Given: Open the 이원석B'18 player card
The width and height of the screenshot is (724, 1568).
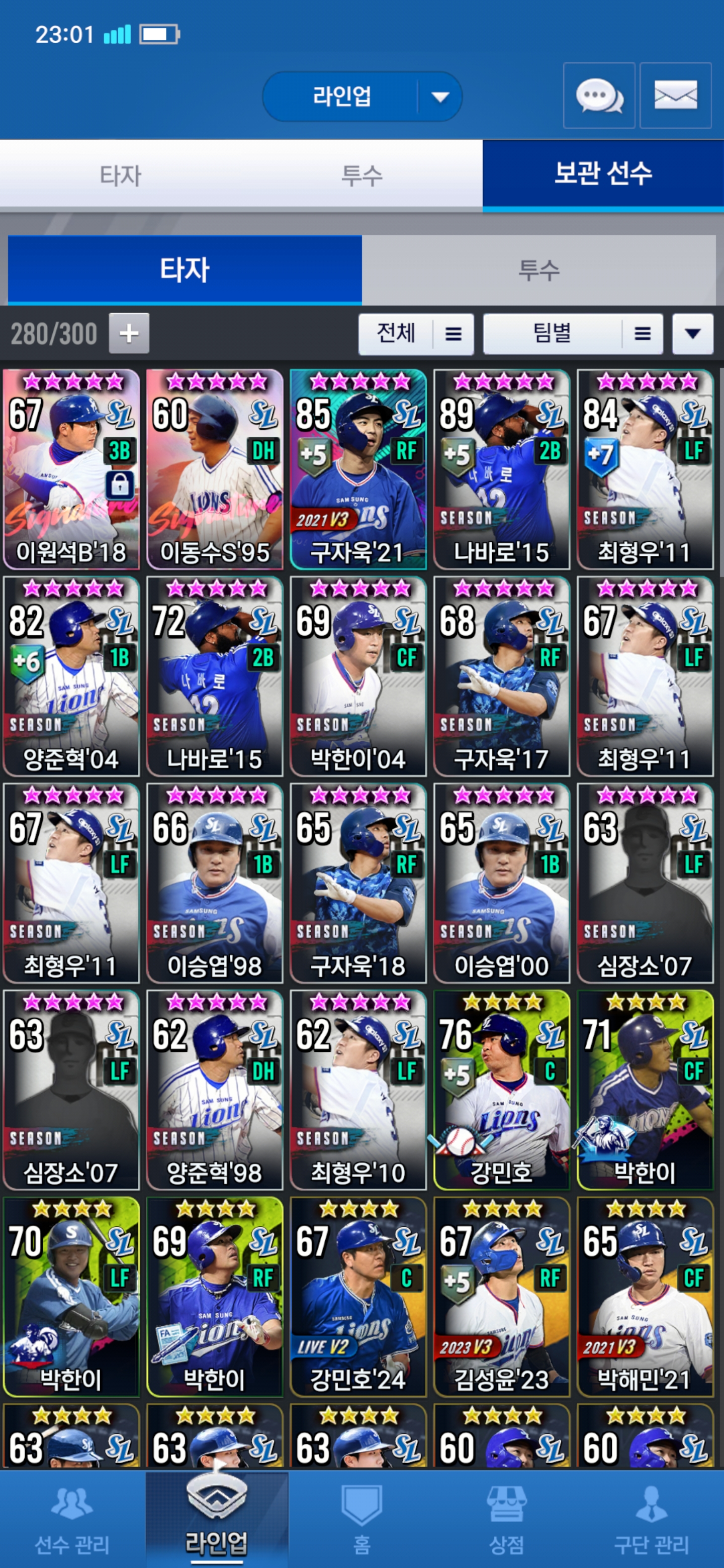Looking at the screenshot, I should coord(71,469).
